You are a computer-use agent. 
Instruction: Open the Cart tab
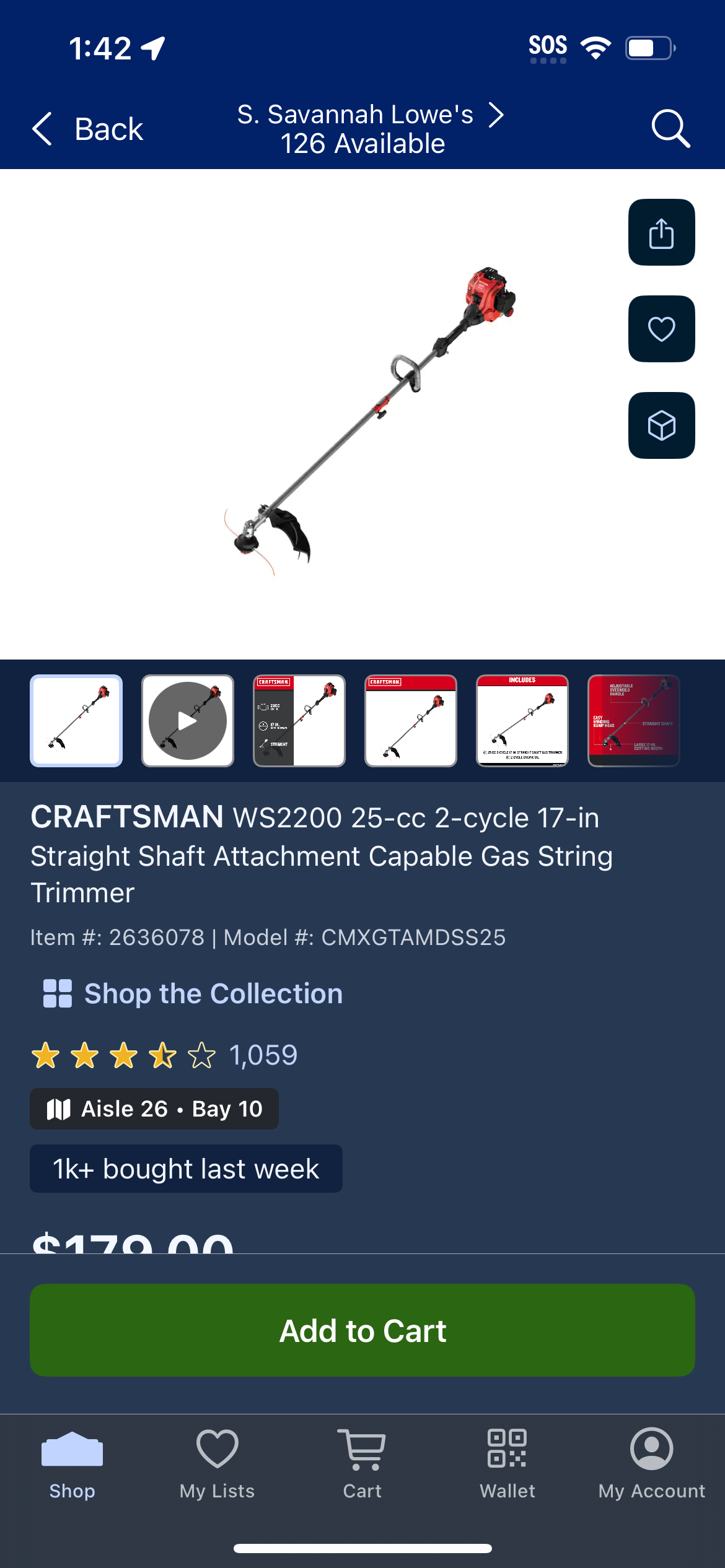(362, 1464)
